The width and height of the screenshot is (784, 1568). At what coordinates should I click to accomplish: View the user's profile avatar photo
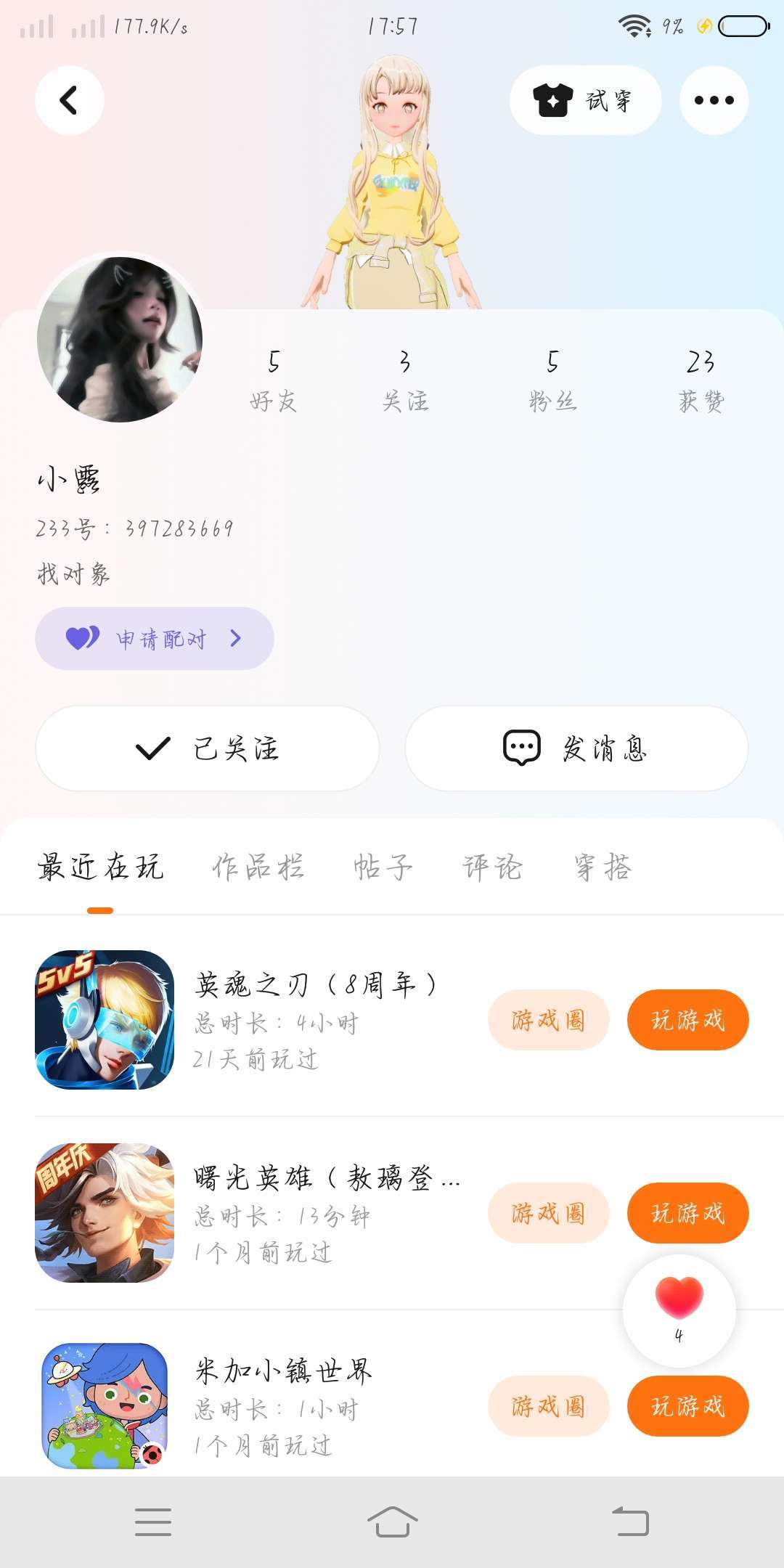120,339
